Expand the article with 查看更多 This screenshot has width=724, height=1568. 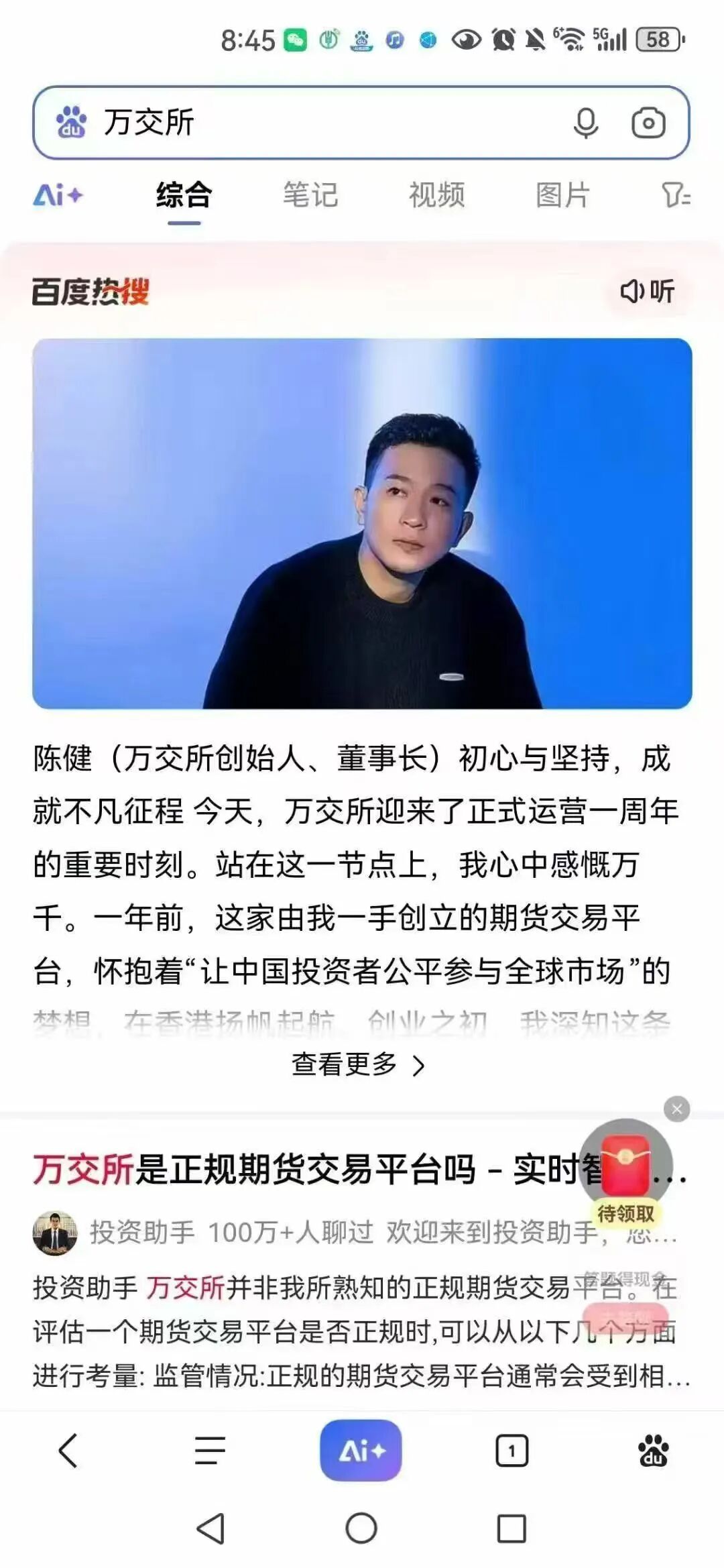point(359,1064)
